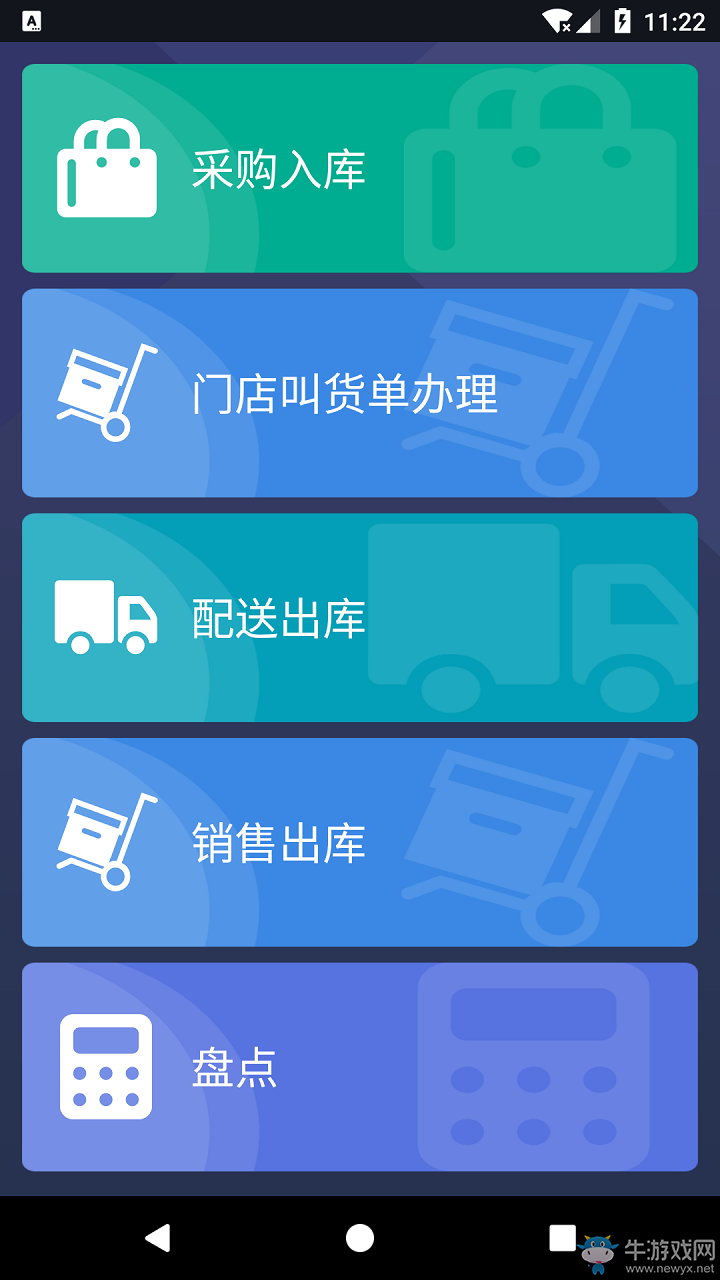Screen dimensions: 720x1280
Task: Open the 盘点 inventory check card
Action: click(x=360, y=1067)
